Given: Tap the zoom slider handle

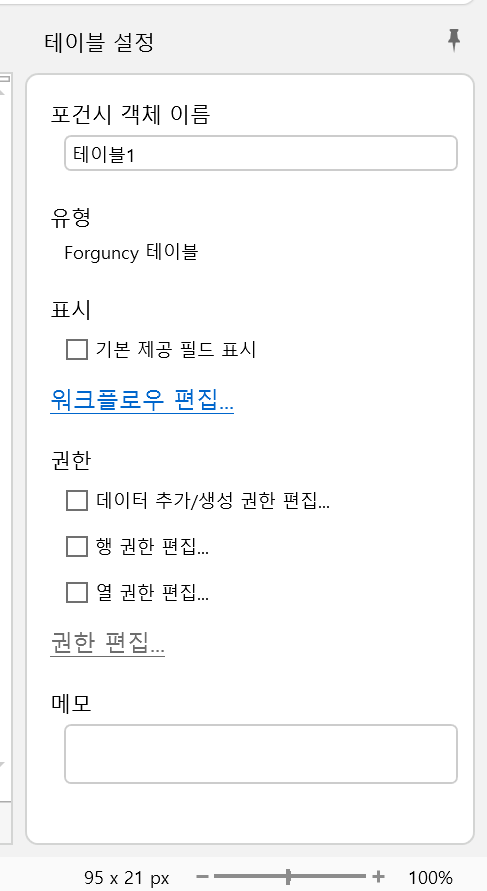Looking at the screenshot, I should click(x=289, y=877).
